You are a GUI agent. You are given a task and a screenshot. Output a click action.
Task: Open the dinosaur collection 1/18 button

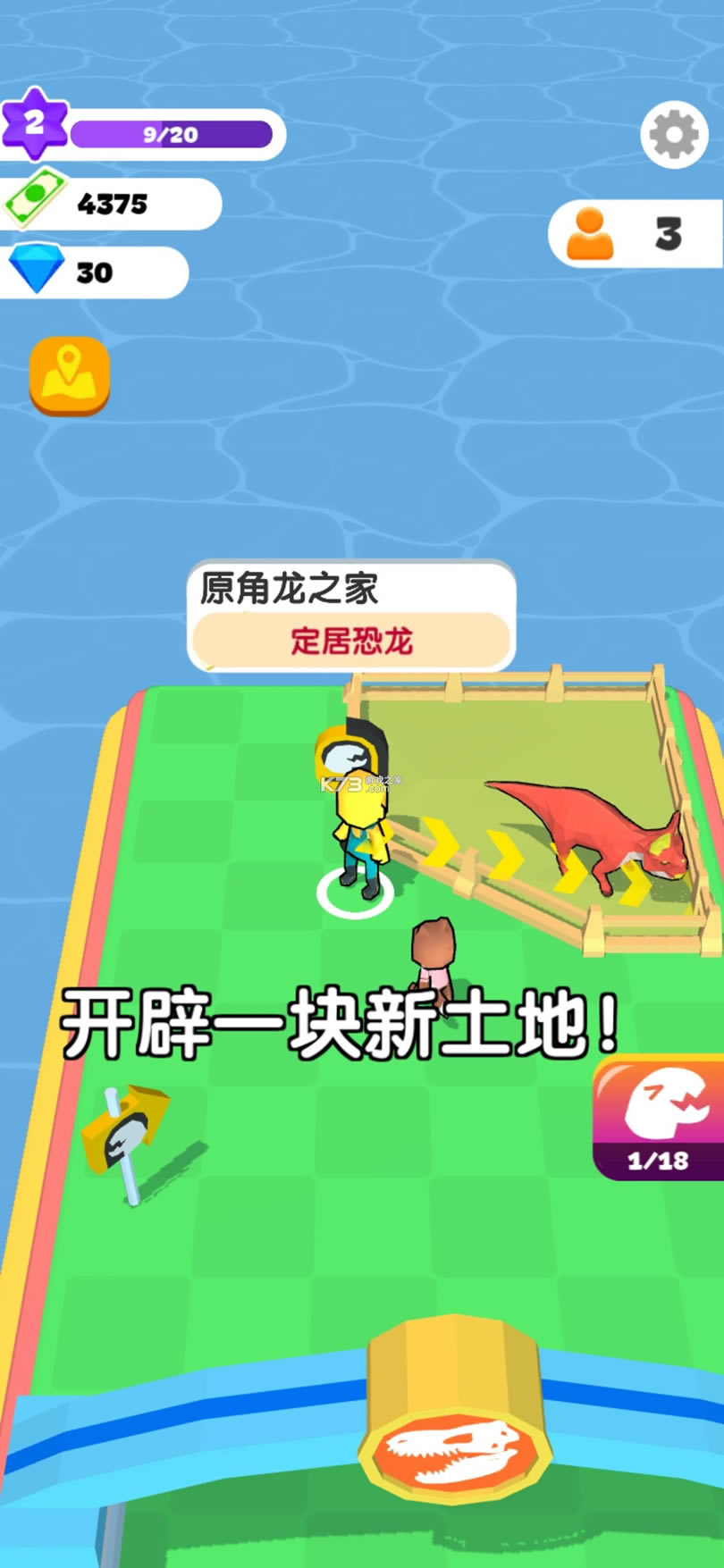(659, 1120)
